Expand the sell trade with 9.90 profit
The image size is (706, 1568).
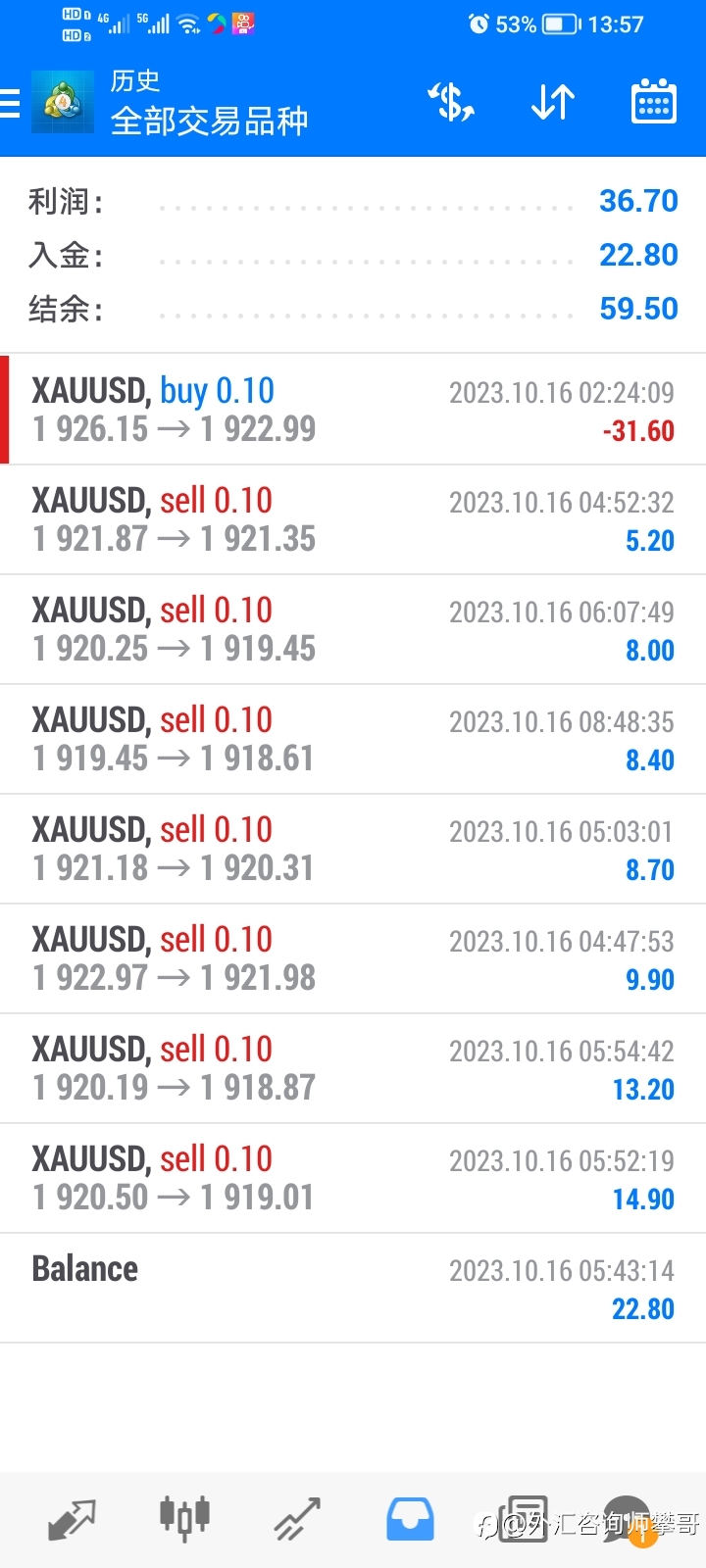coord(353,958)
